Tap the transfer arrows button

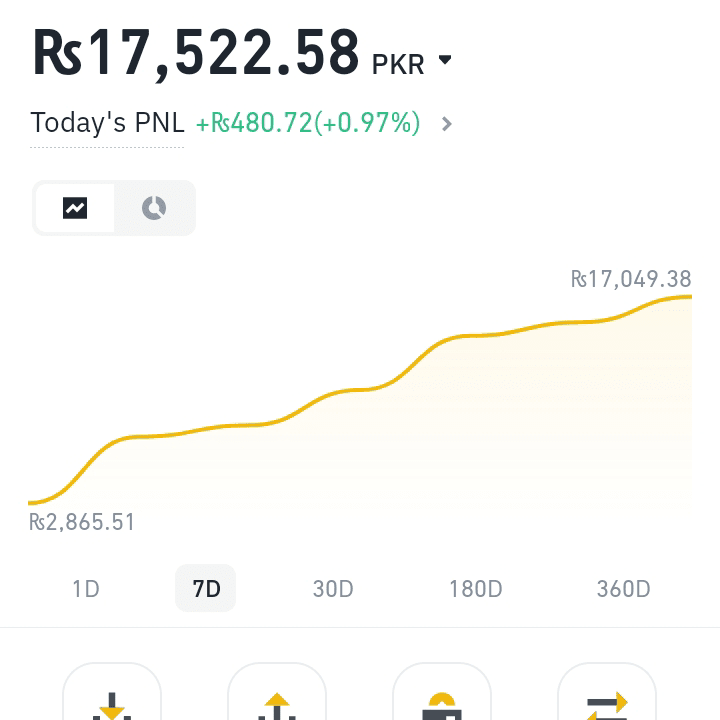[x=607, y=692]
